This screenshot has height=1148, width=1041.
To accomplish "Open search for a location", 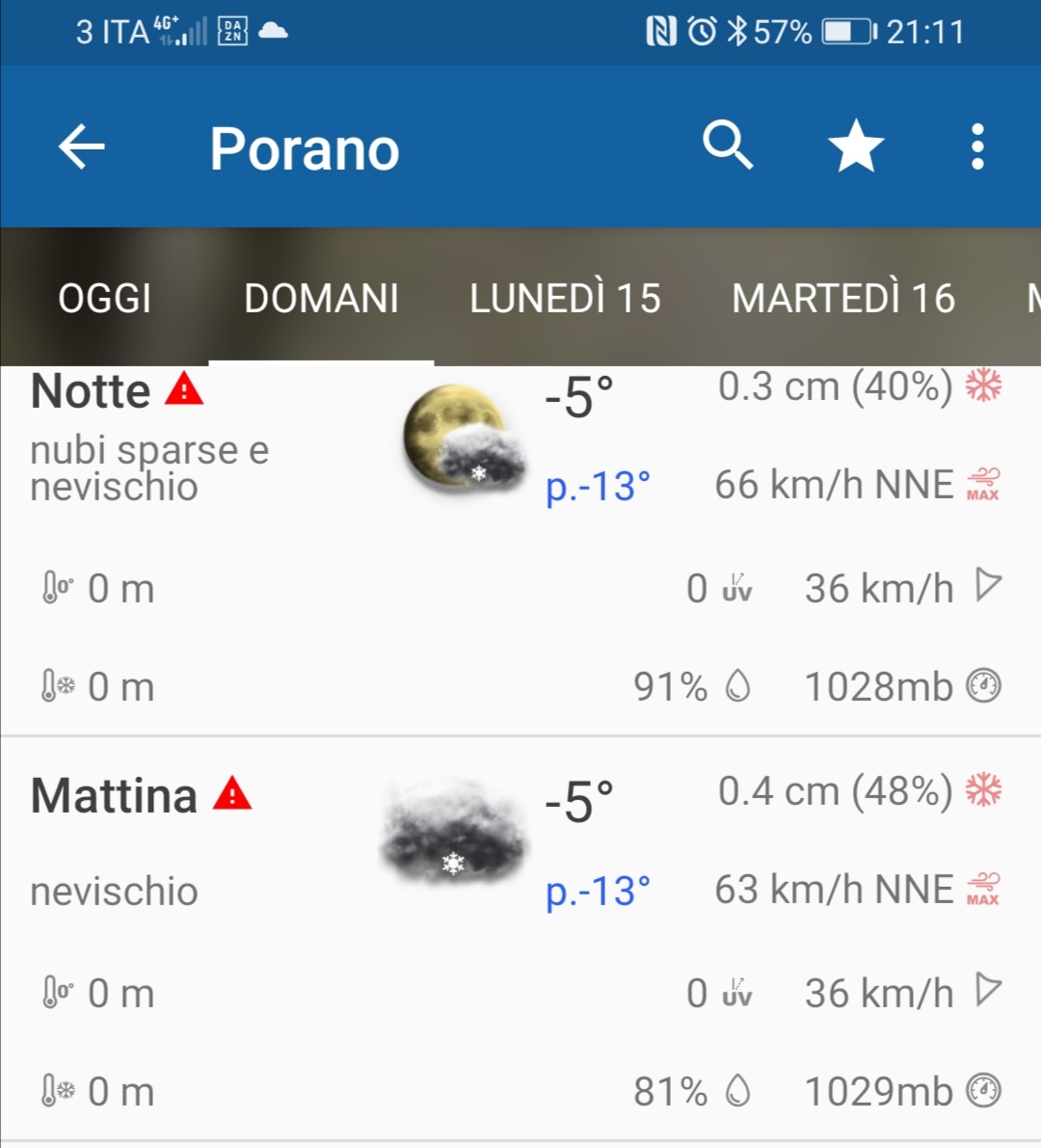I will tap(728, 146).
